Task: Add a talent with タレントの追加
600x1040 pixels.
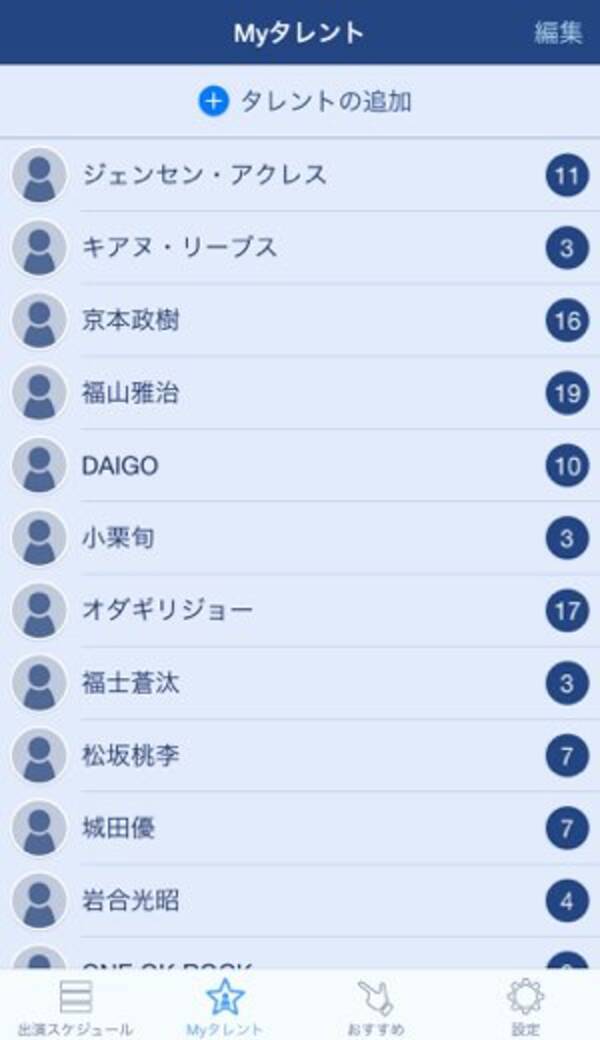Action: (305, 101)
